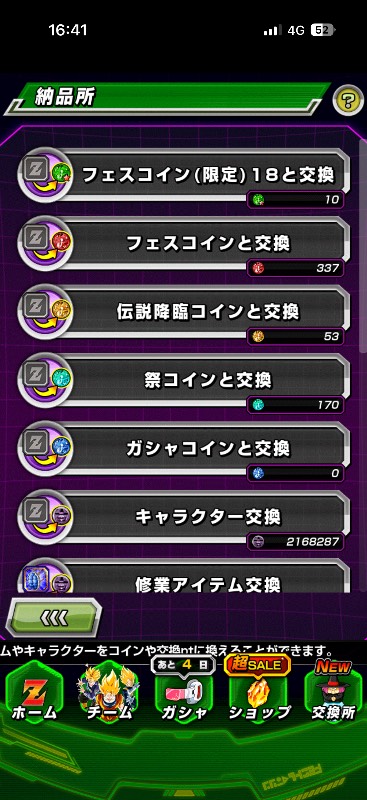Open the help question mark icon

click(348, 99)
